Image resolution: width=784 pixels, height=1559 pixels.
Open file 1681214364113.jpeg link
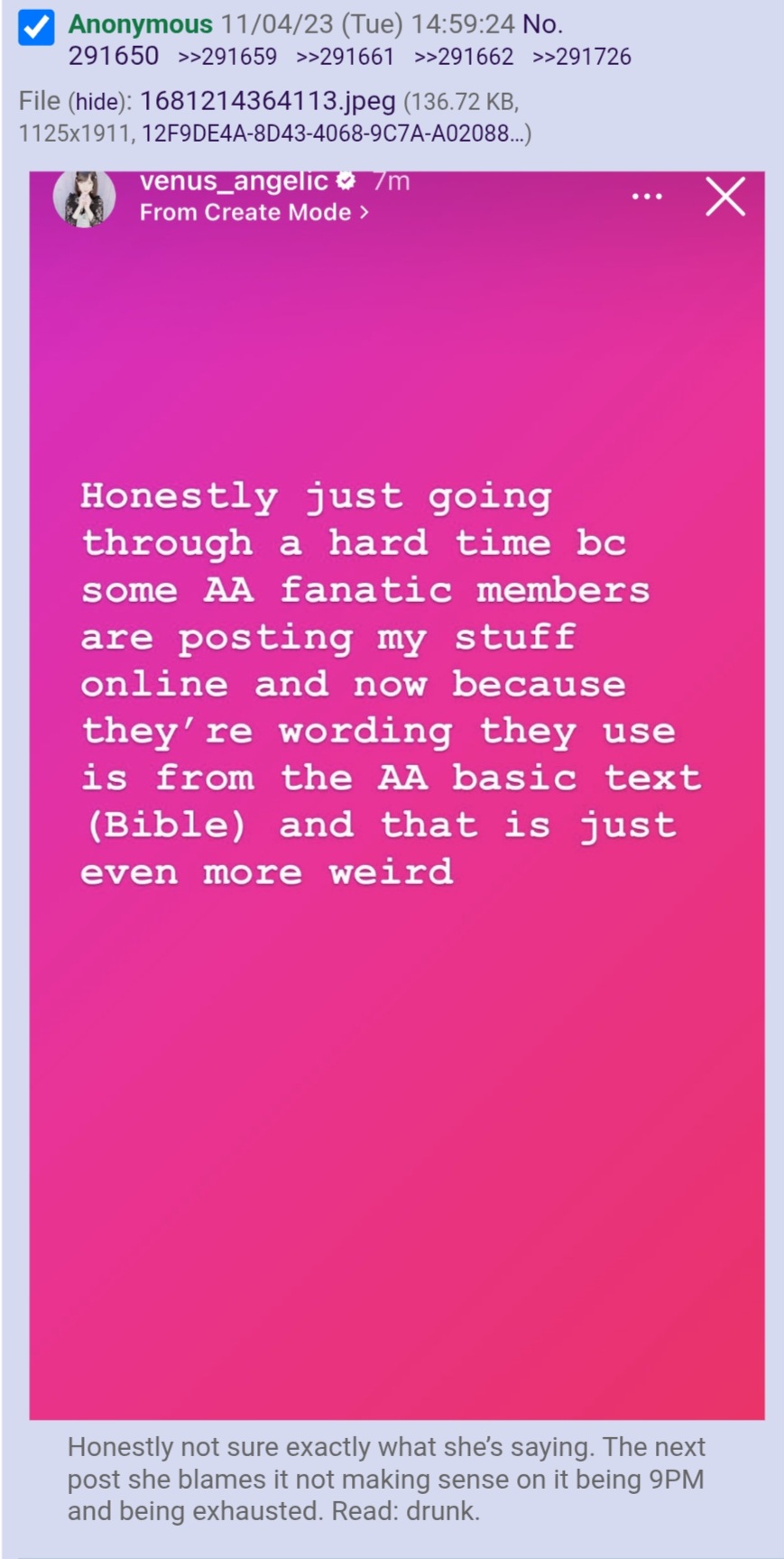tap(268, 100)
